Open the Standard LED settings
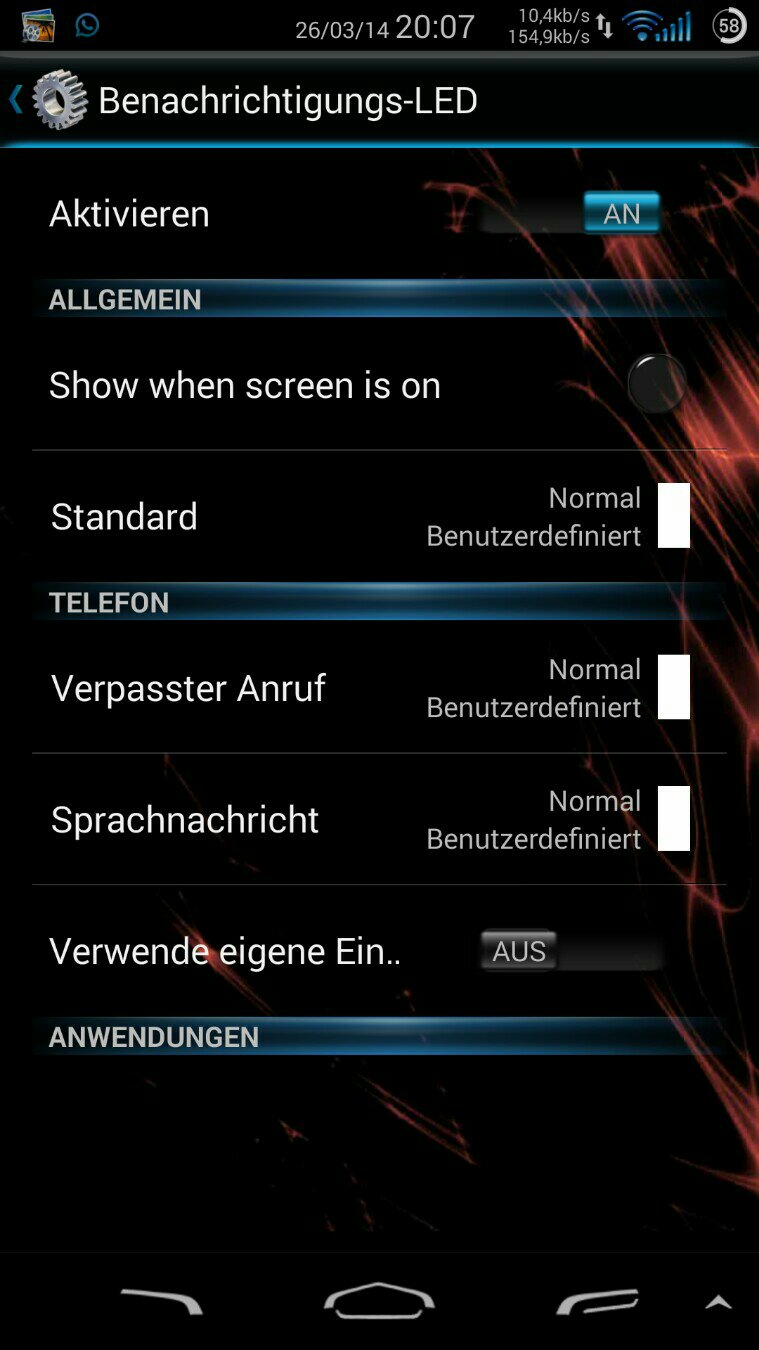This screenshot has width=759, height=1350. 379,516
